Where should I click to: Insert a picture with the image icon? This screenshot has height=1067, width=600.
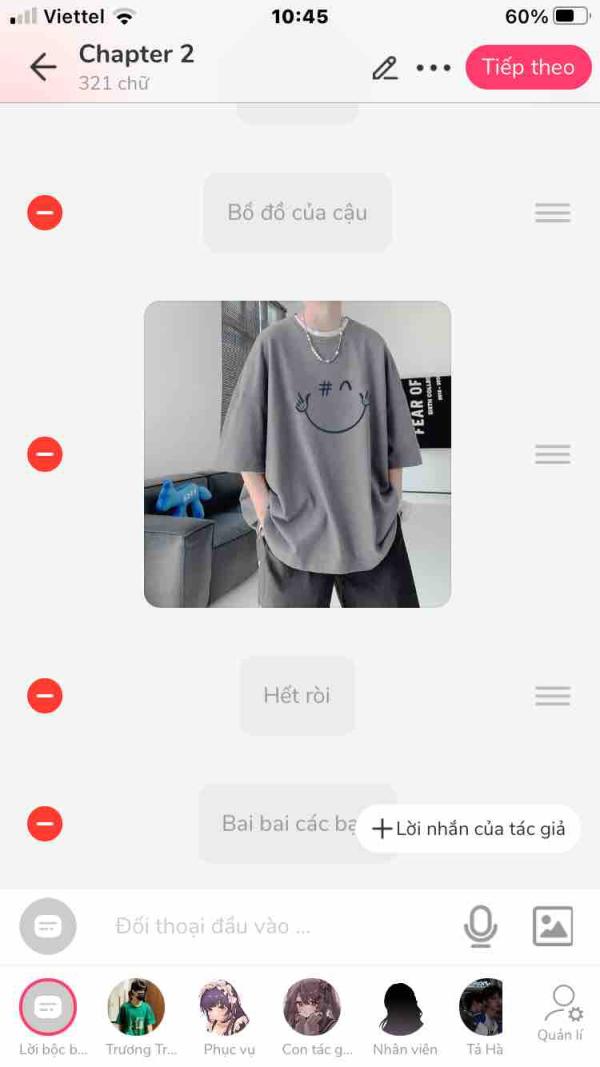(x=552, y=926)
